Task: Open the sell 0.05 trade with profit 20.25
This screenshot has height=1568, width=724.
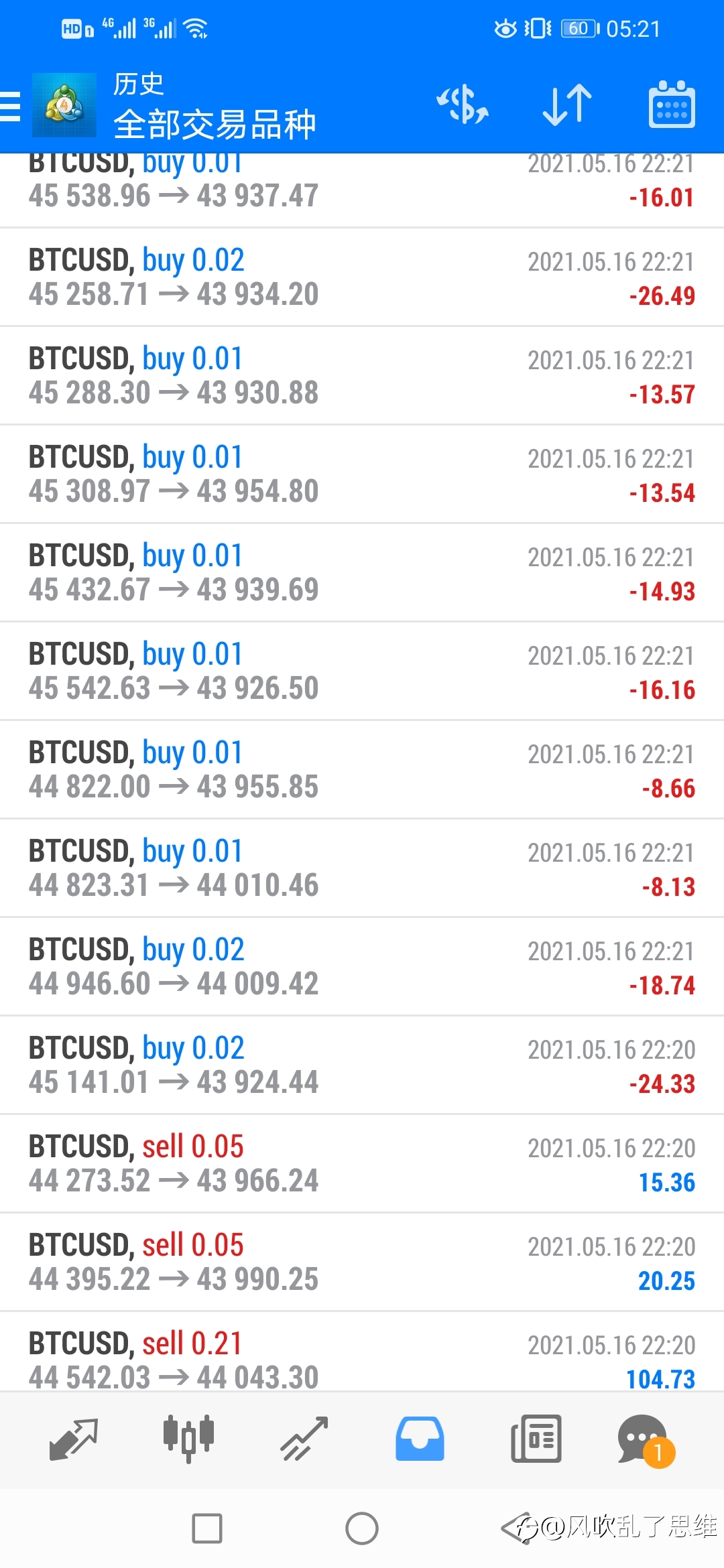Action: 362,1262
